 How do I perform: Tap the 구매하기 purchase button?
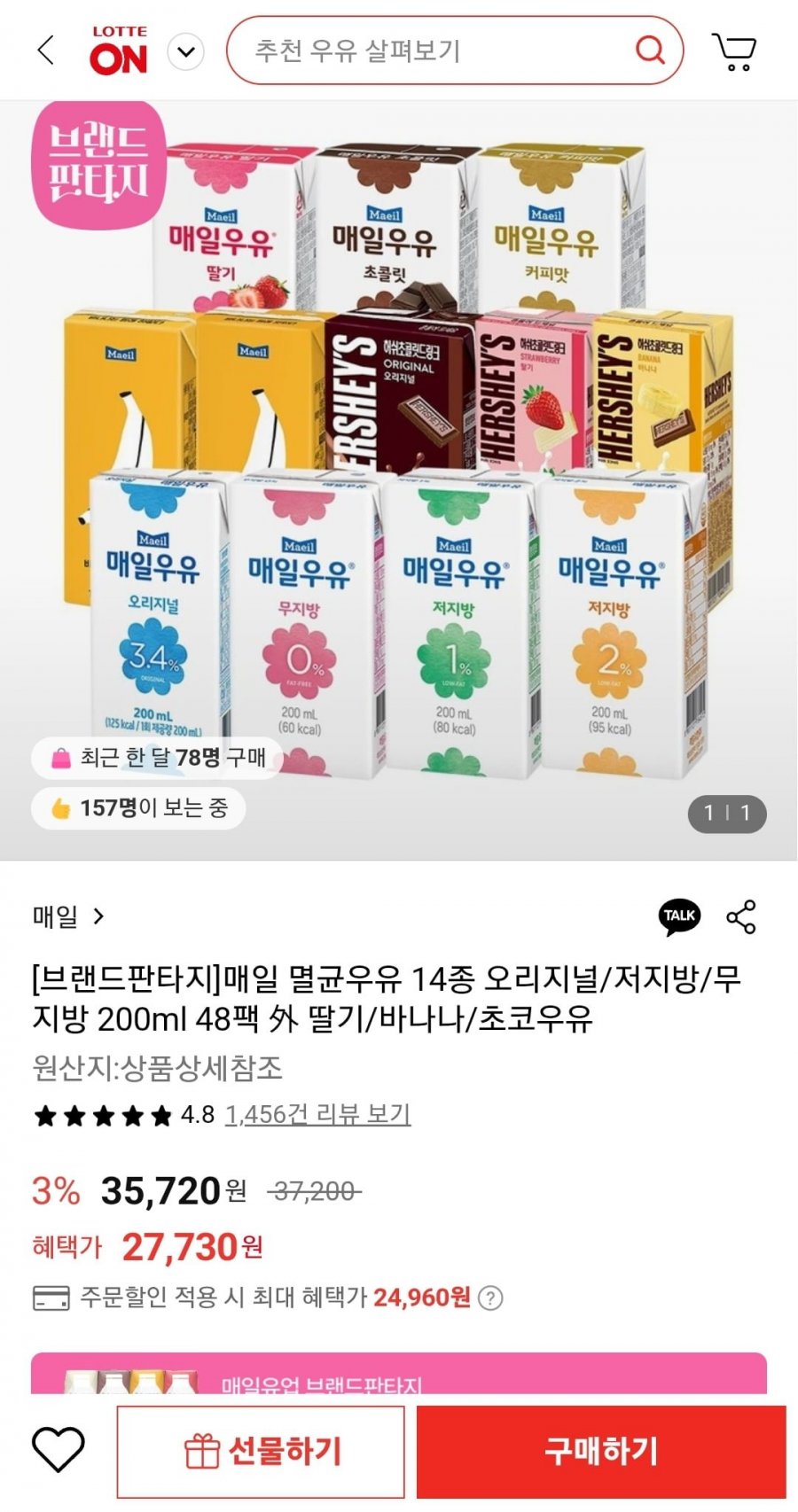601,1451
